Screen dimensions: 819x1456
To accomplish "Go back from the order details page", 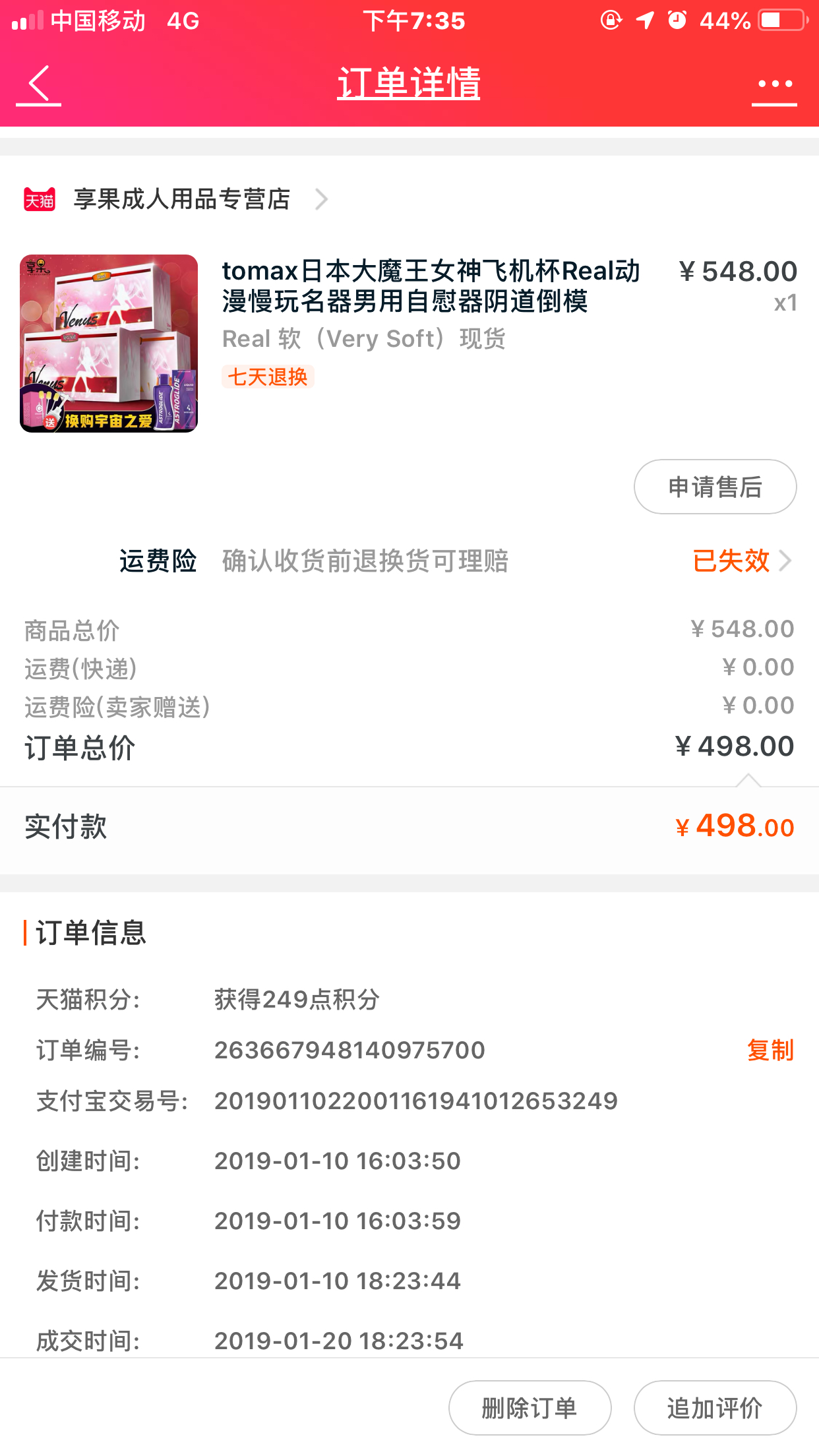I will click(x=39, y=84).
